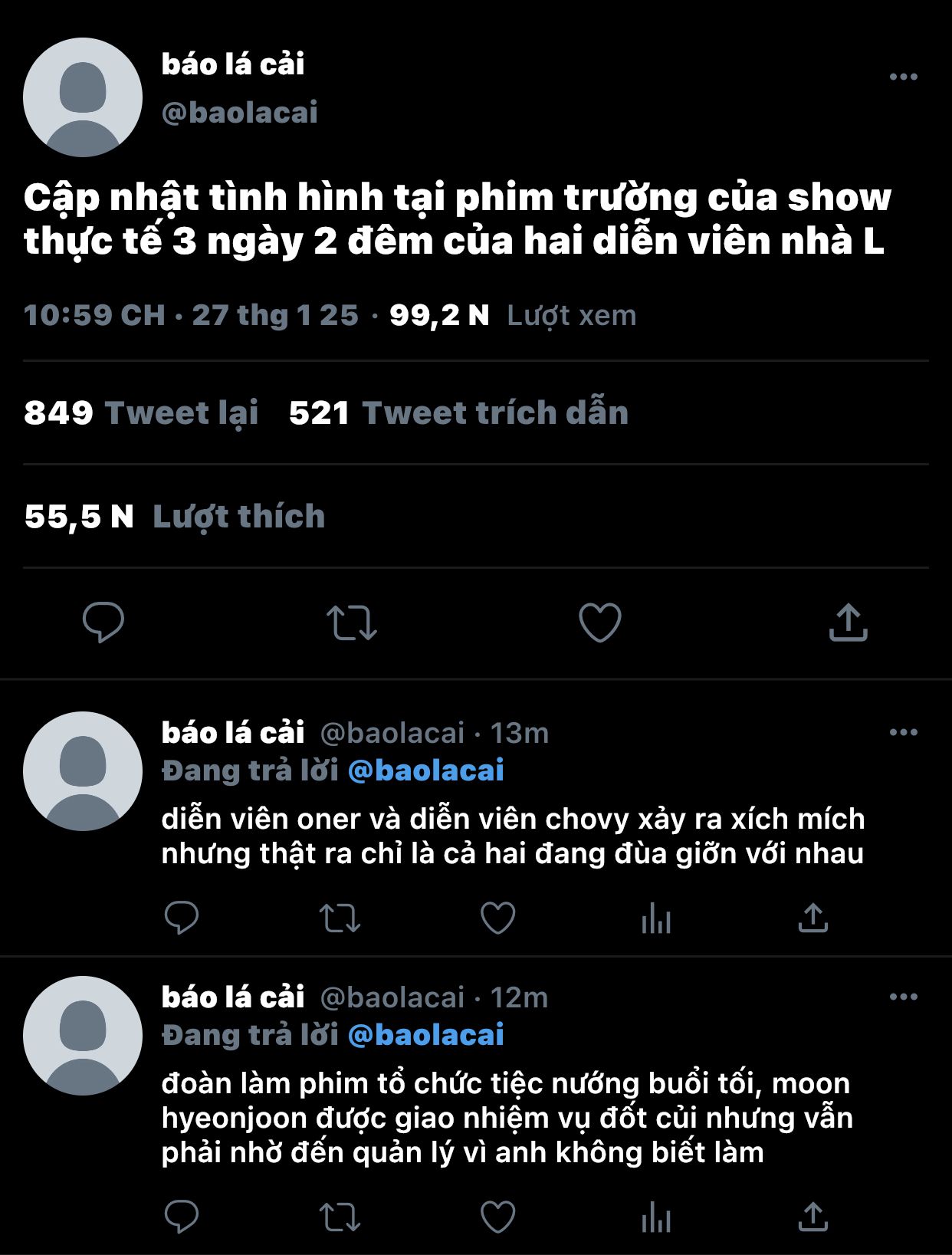Like the 12m reply about moon hyeonjoon

[497, 1217]
